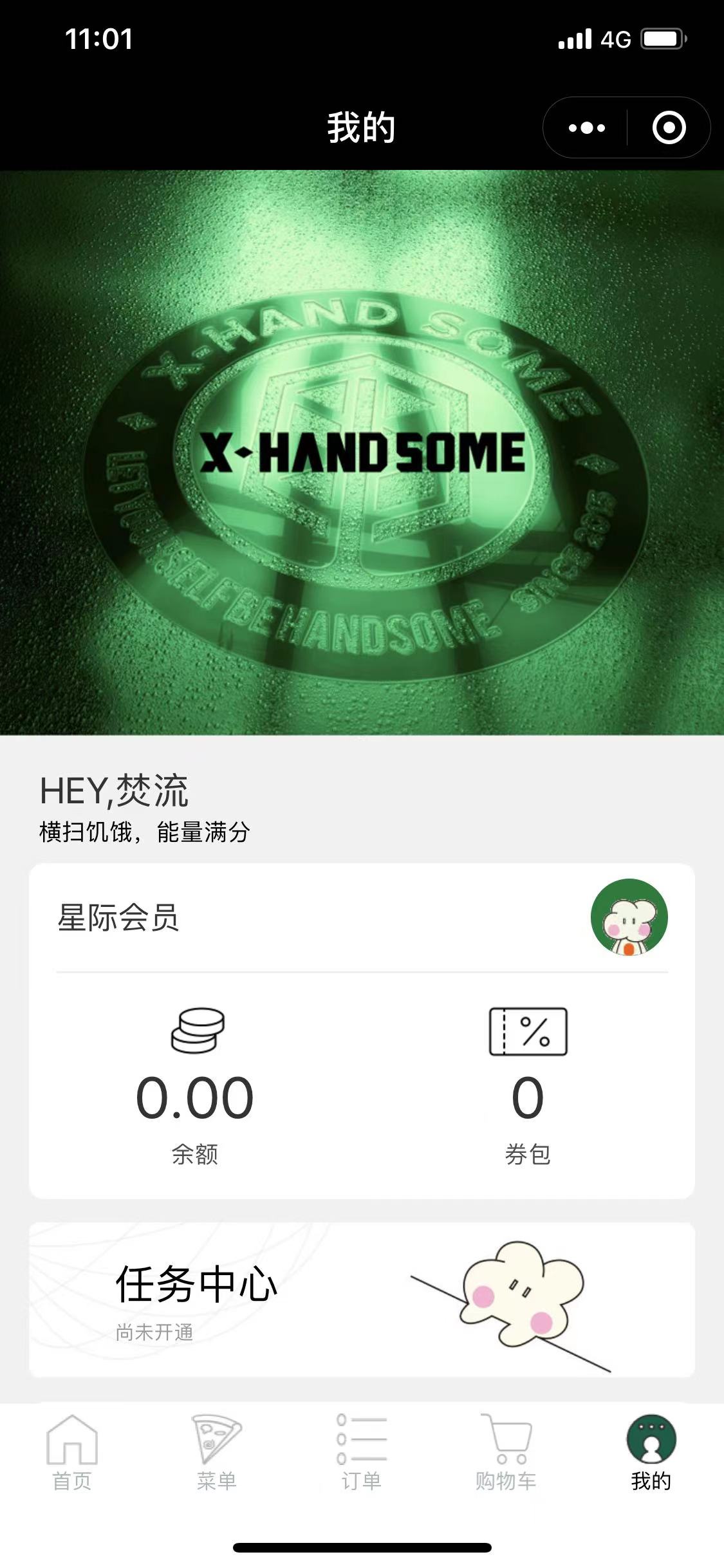Open the mini program more options menu
724x1568 pixels.
pos(586,128)
